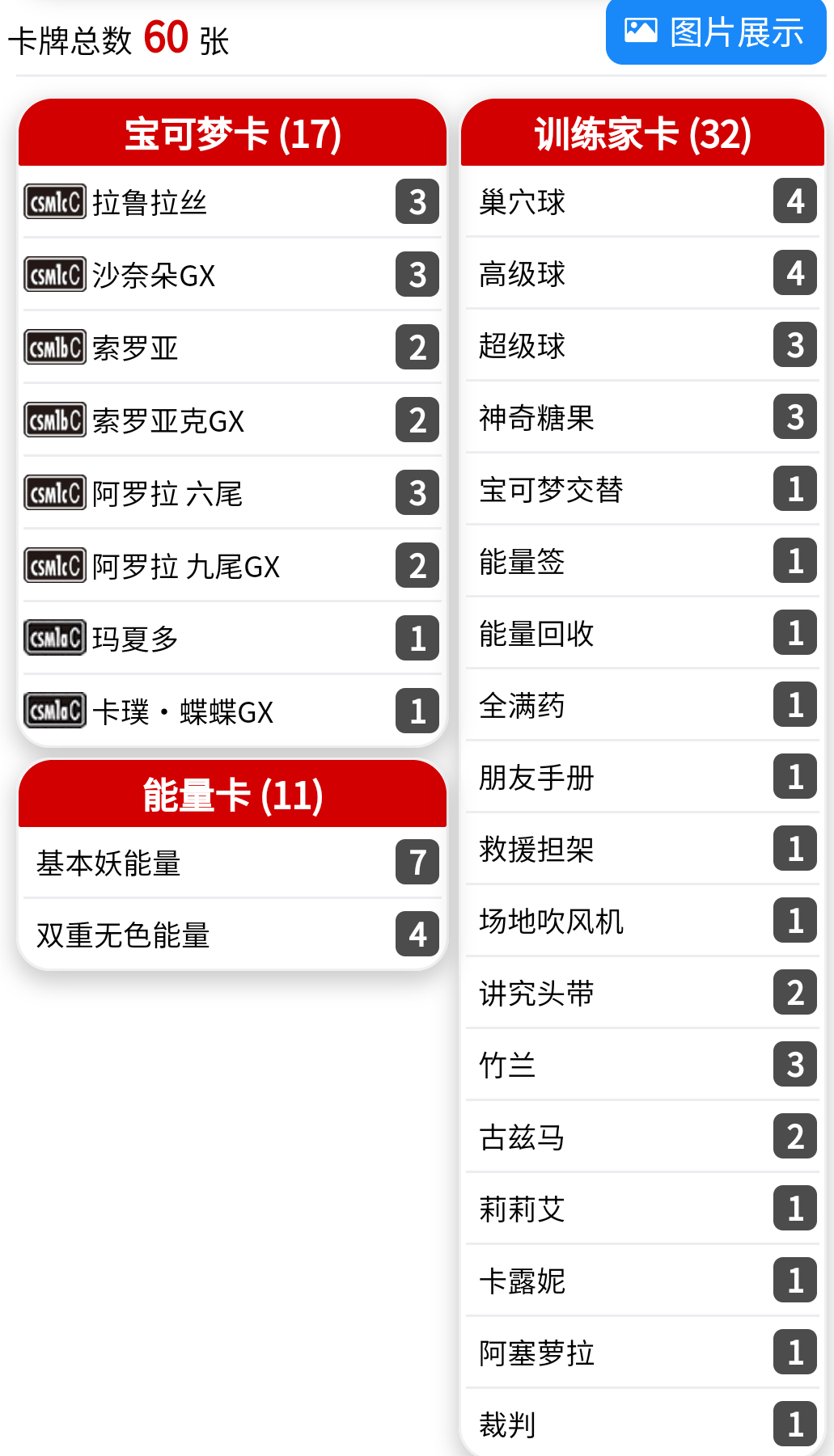This screenshot has width=834, height=1456.
Task: Open the 阿罗拉 六尾 card row
Action: tap(232, 493)
